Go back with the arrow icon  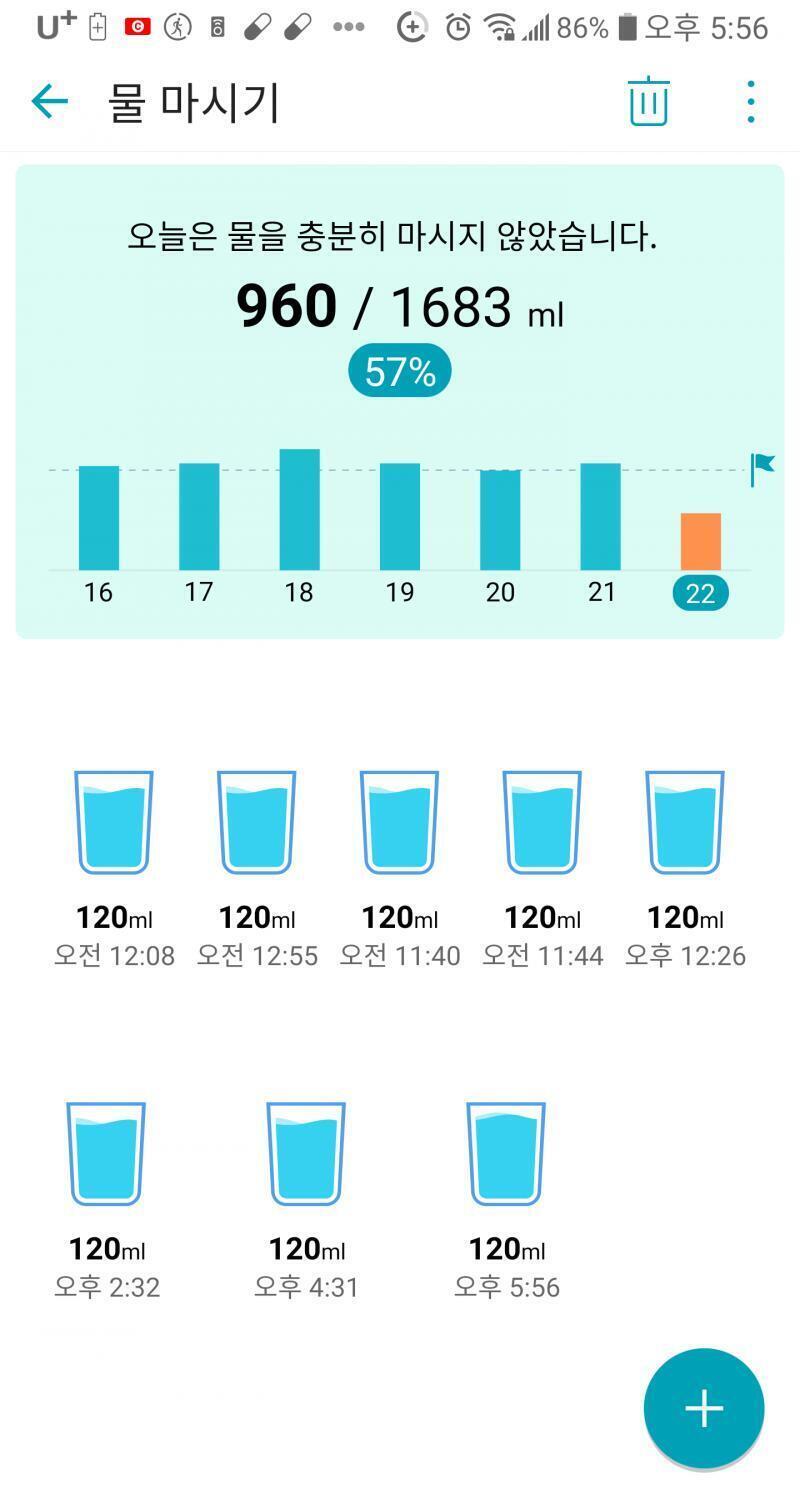pos(49,101)
